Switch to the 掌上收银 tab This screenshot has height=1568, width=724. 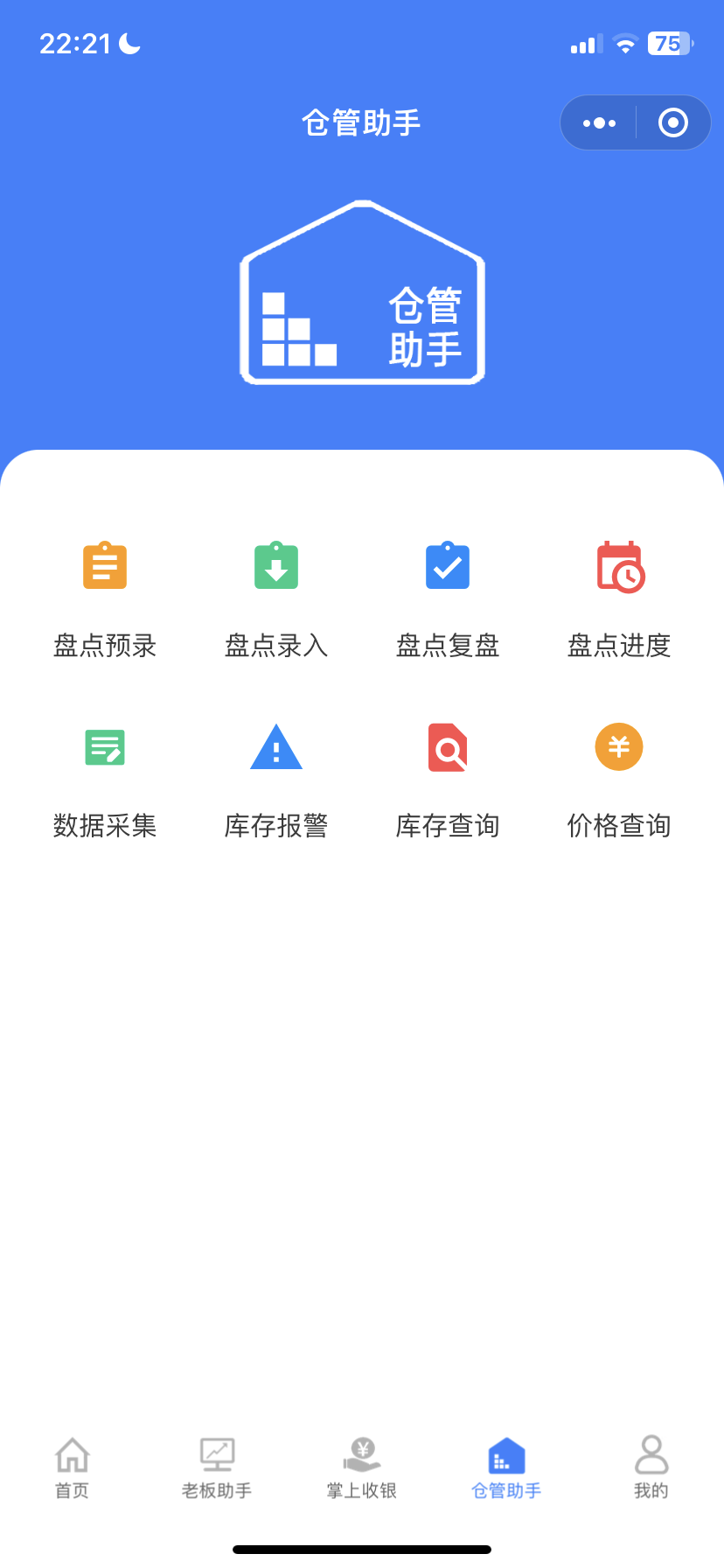[362, 1467]
